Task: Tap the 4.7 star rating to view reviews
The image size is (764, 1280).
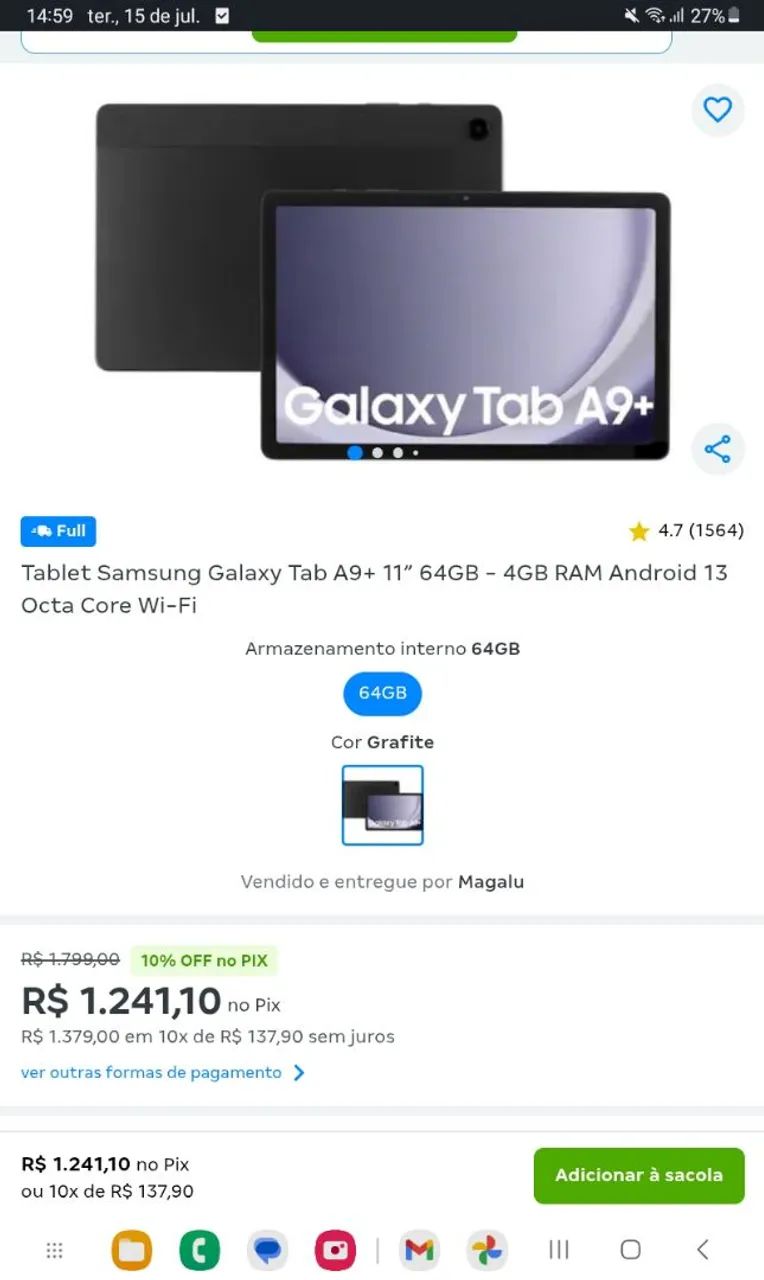Action: click(684, 531)
